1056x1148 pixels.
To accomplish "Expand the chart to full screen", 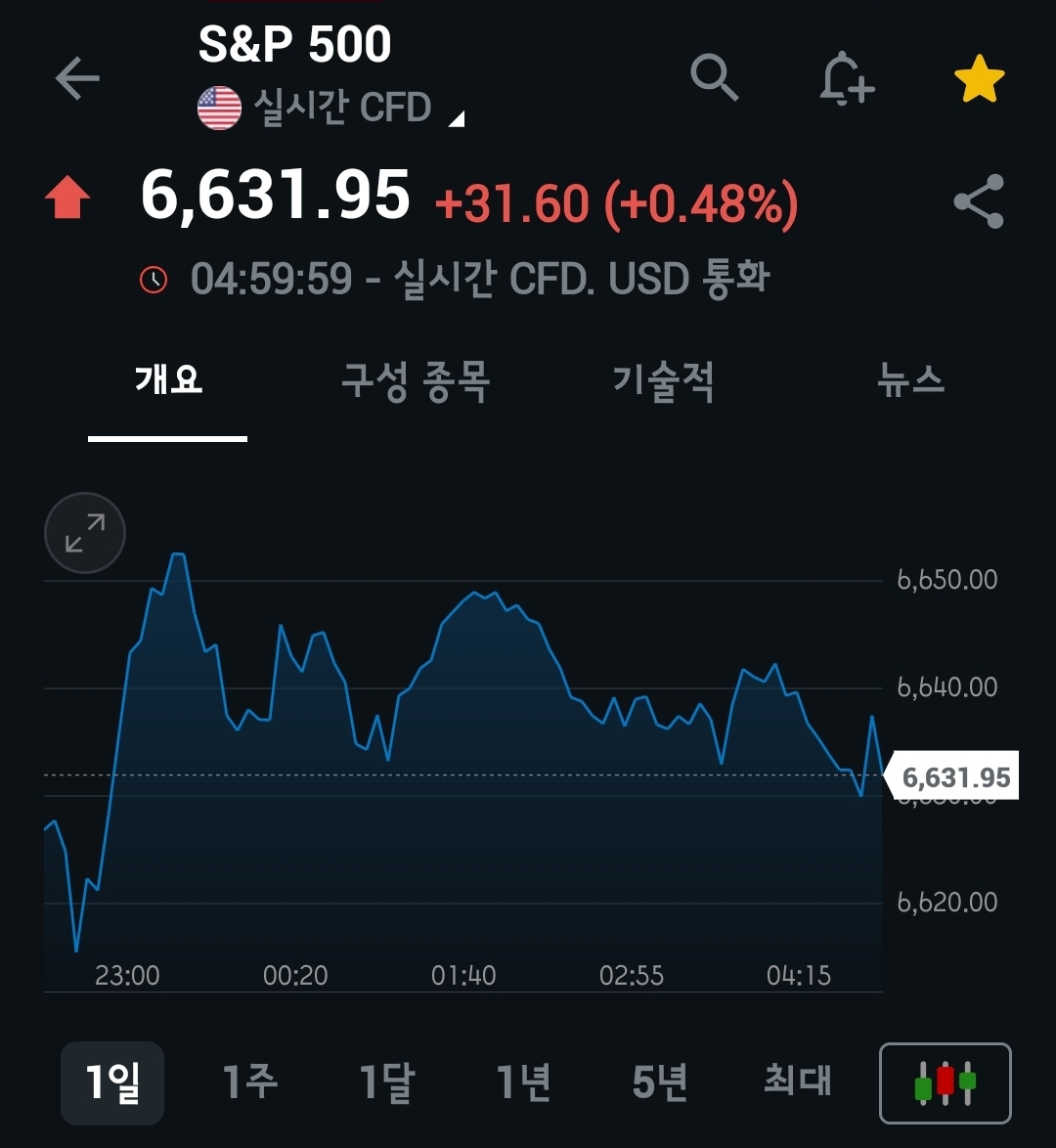I will tap(85, 533).
